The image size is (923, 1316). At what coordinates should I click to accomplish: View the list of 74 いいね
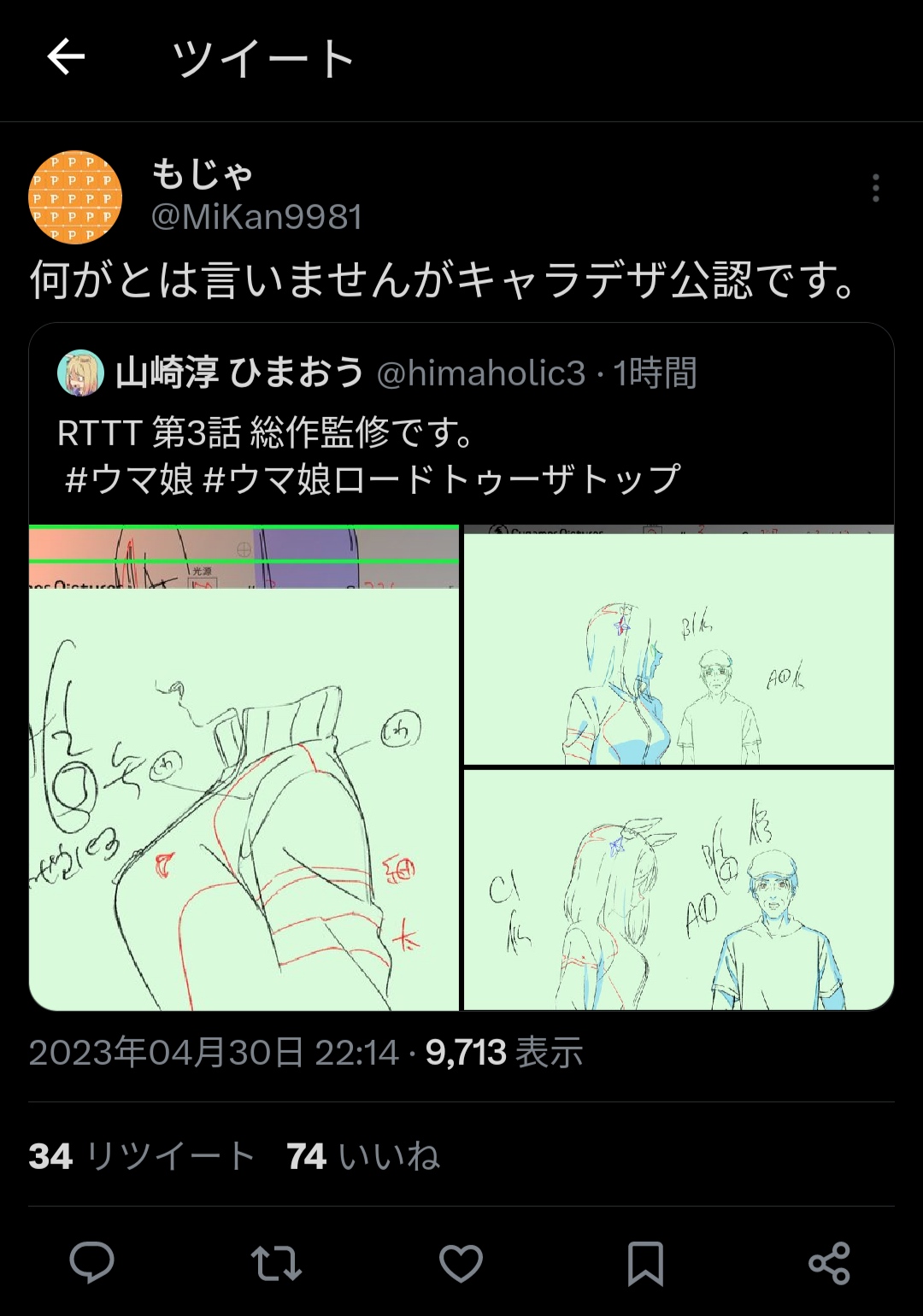click(x=363, y=1156)
